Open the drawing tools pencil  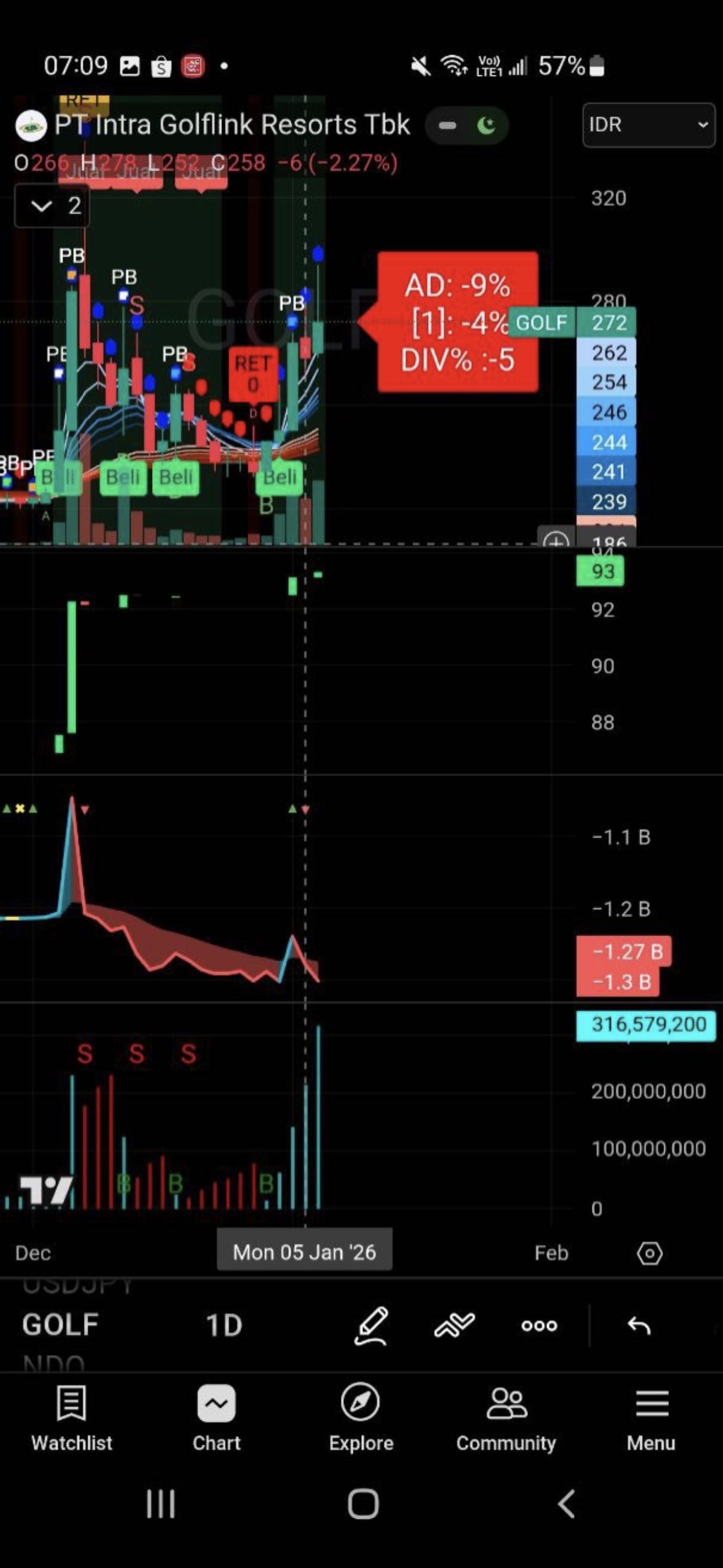click(x=371, y=1325)
